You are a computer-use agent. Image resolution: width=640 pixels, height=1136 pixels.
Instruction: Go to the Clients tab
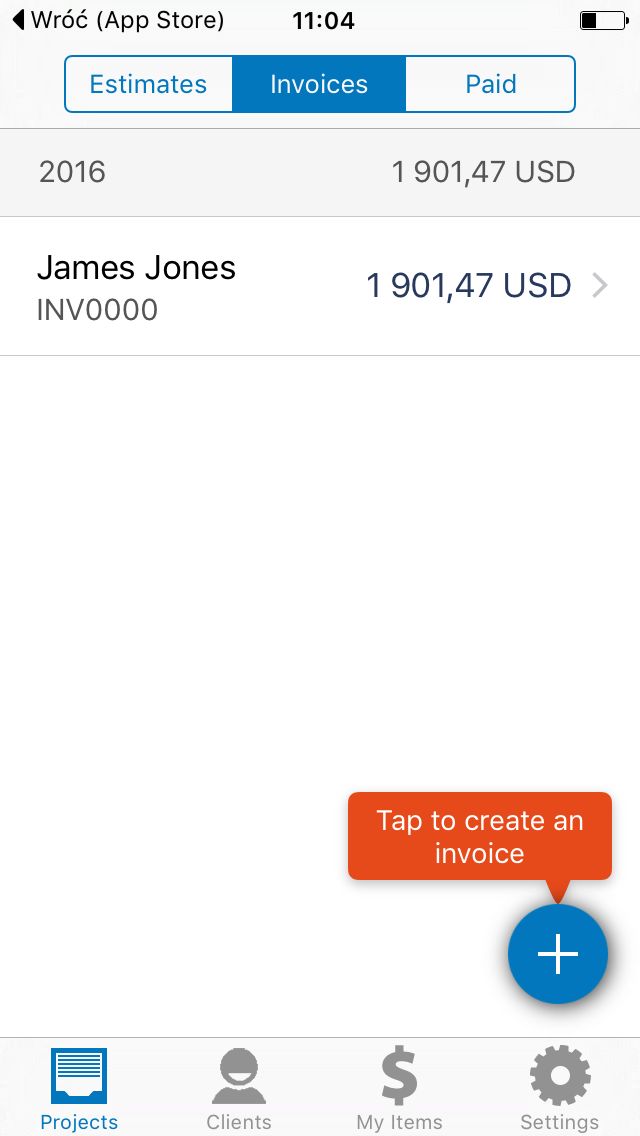pyautogui.click(x=238, y=1089)
